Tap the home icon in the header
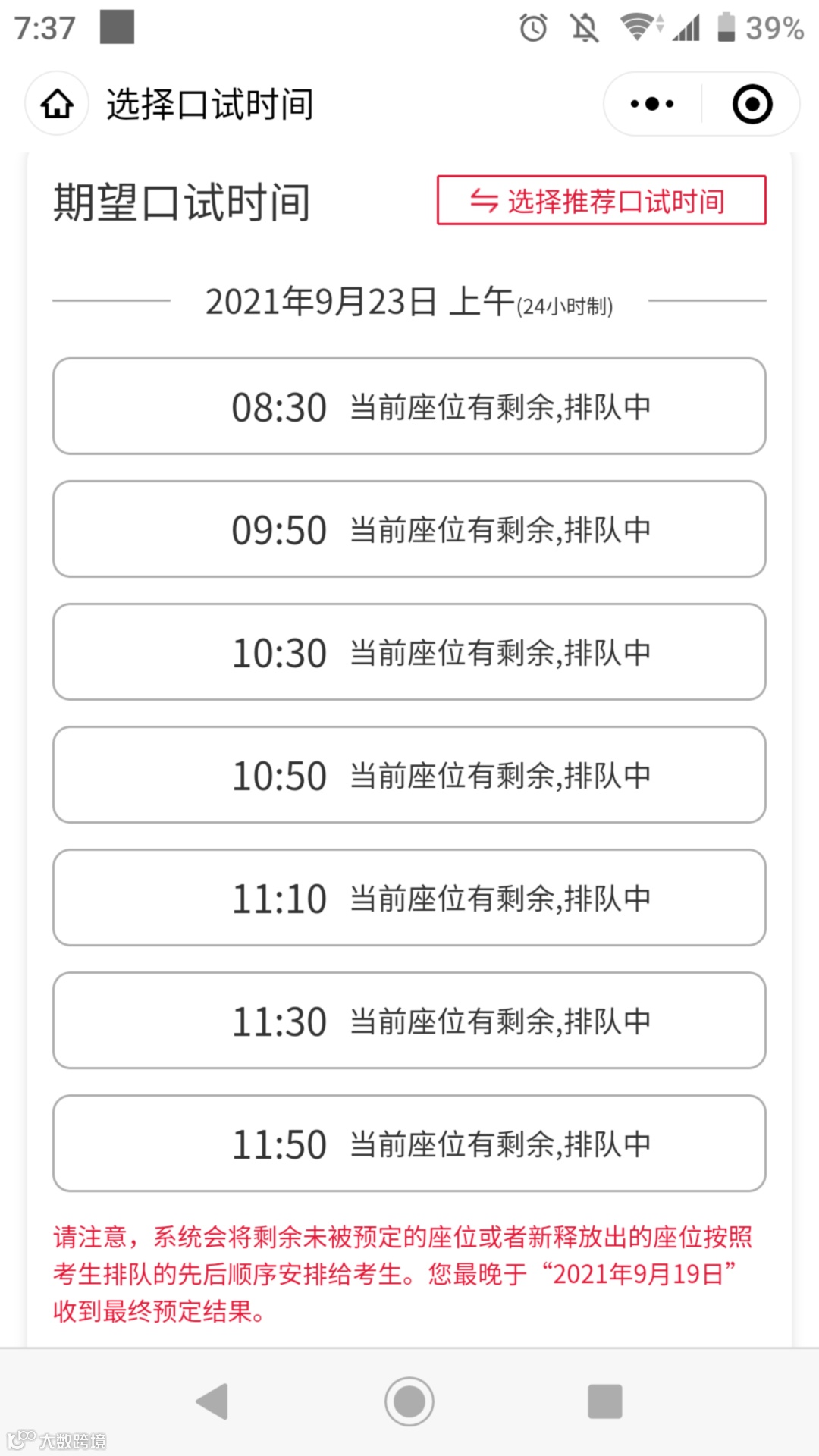 [x=57, y=104]
